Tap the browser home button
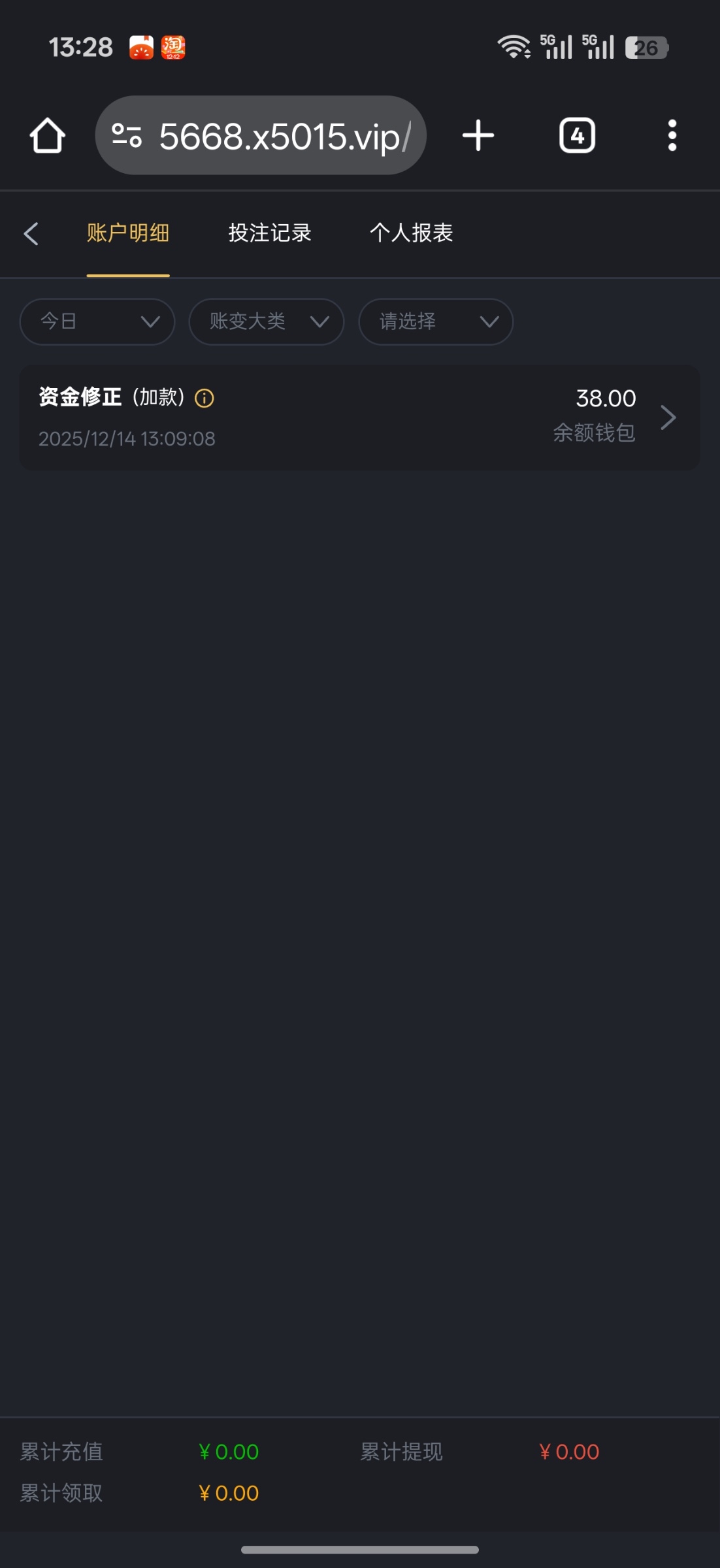Screen dimensions: 720x1568 click(48, 136)
